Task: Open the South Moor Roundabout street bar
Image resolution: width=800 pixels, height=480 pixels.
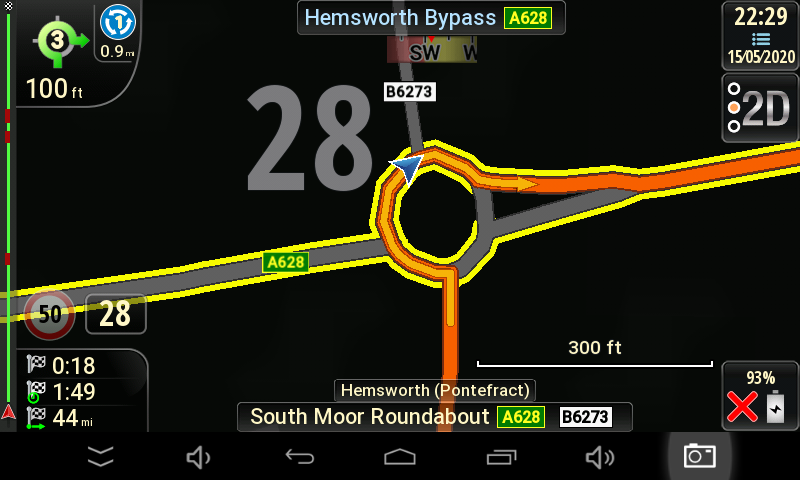Action: (434, 417)
